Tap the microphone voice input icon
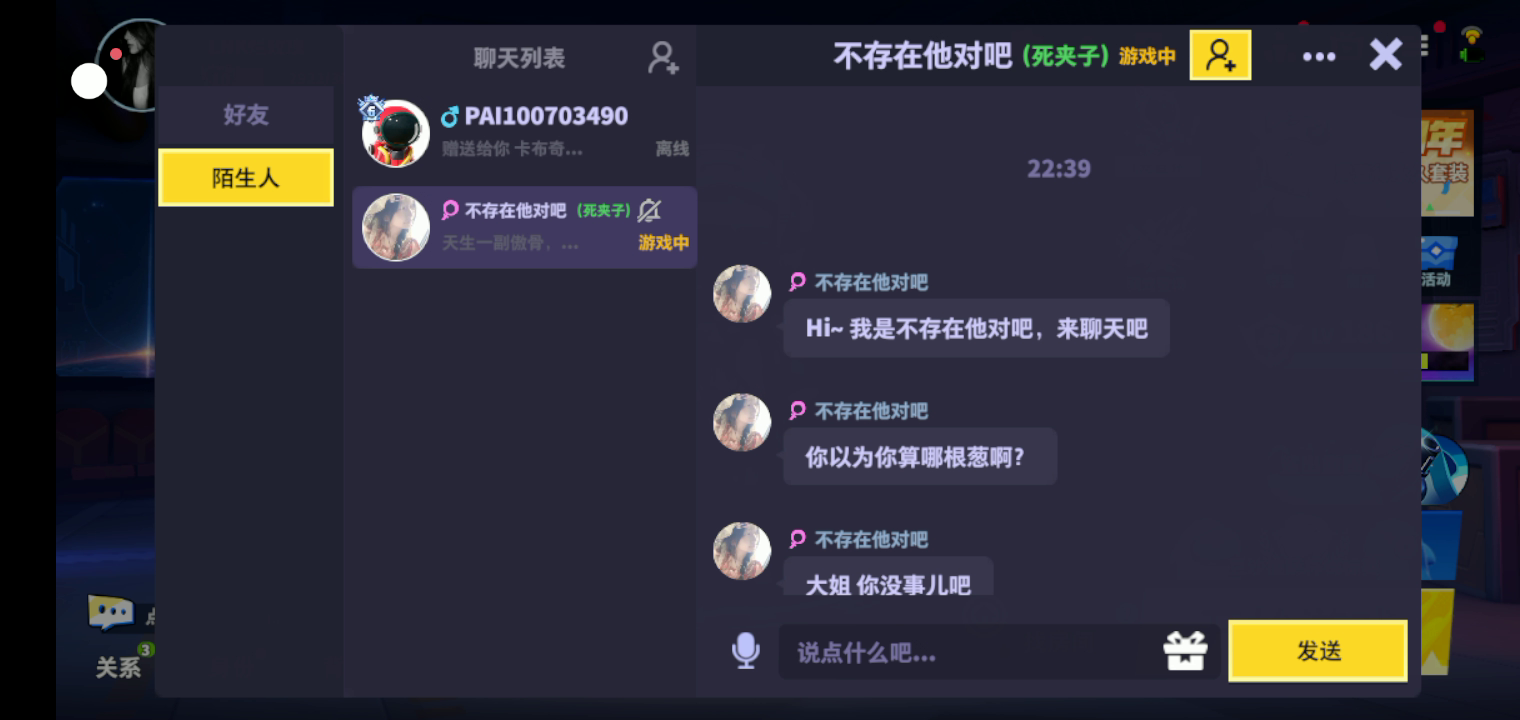Viewport: 1520px width, 720px height. pyautogui.click(x=745, y=651)
